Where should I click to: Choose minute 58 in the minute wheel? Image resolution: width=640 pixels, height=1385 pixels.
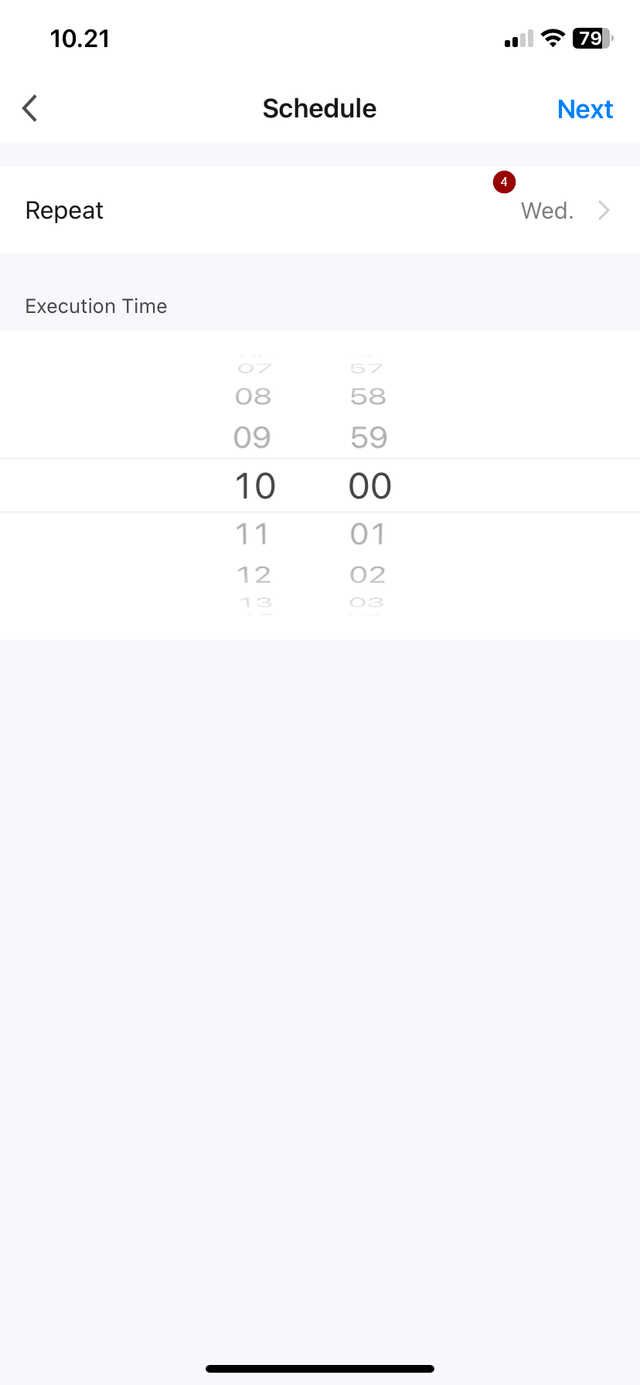[x=368, y=397]
